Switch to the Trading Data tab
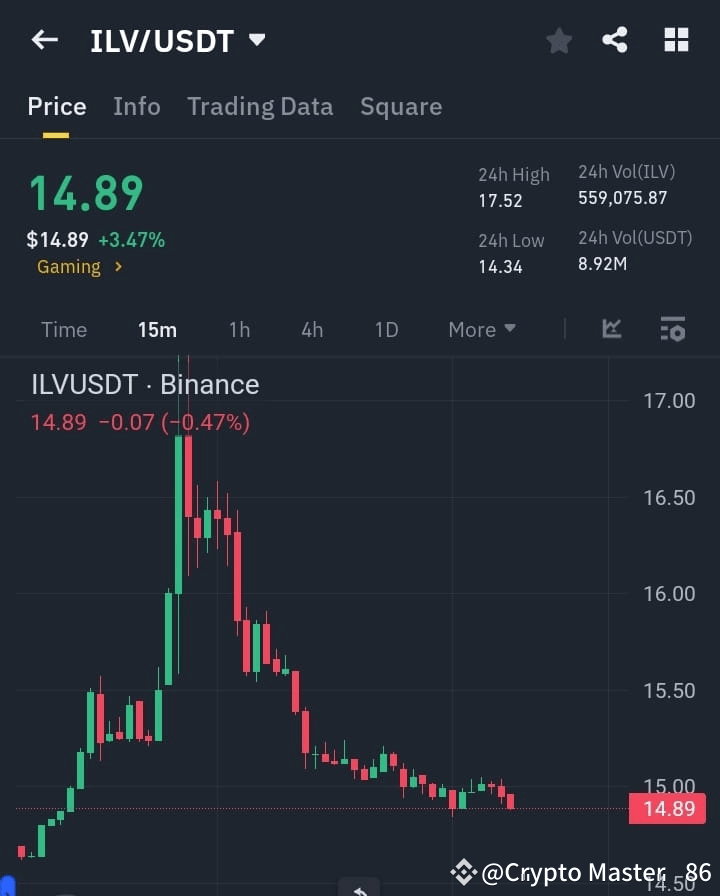The height and width of the screenshot is (896, 720). pos(260,106)
